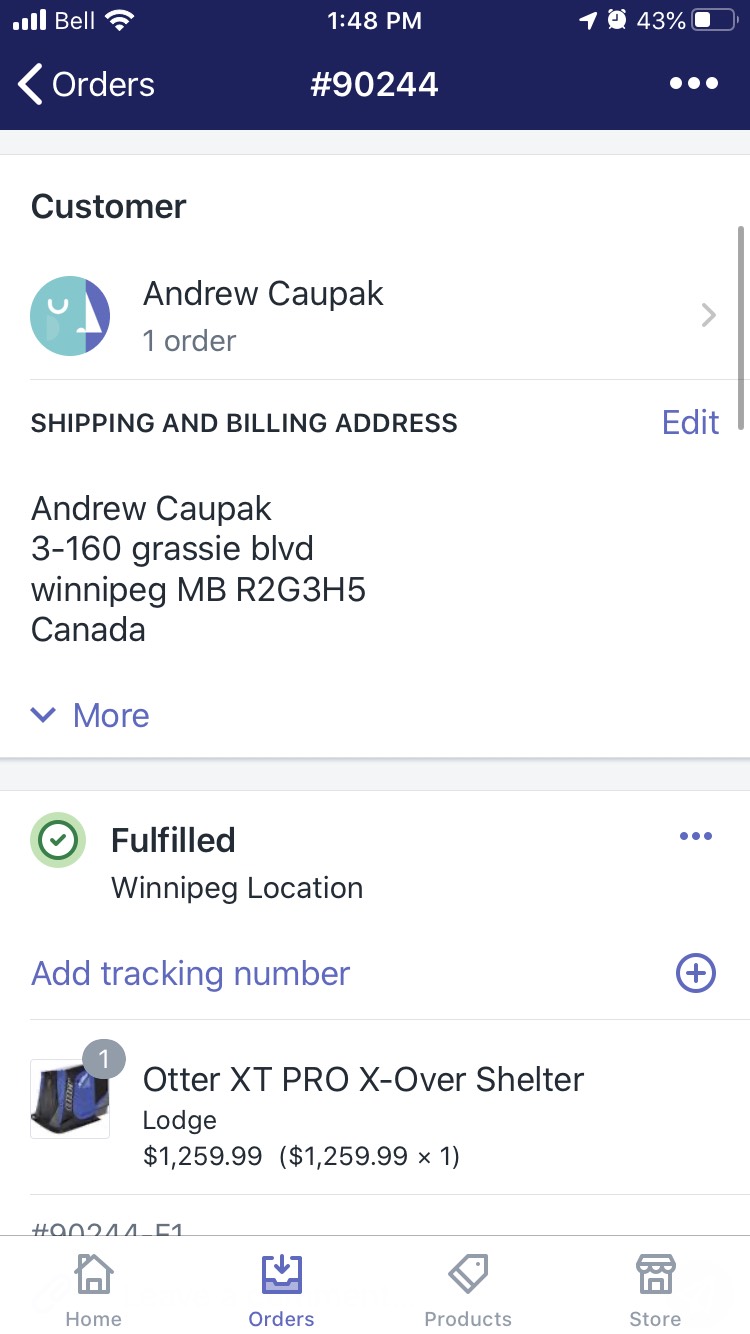The image size is (750, 1334).
Task: Go back to the Orders list
Action: (87, 84)
